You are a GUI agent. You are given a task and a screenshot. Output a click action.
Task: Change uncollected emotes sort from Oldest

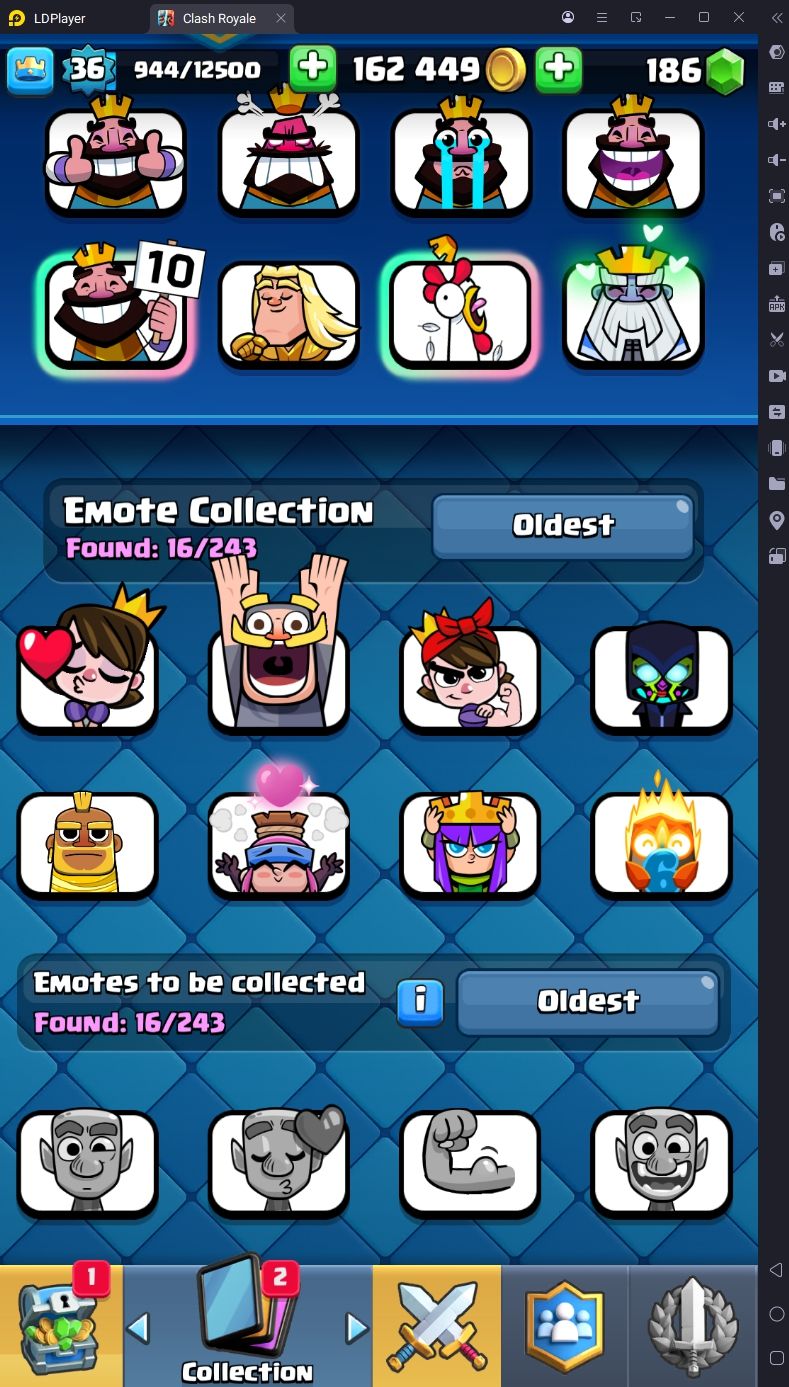coord(588,1001)
